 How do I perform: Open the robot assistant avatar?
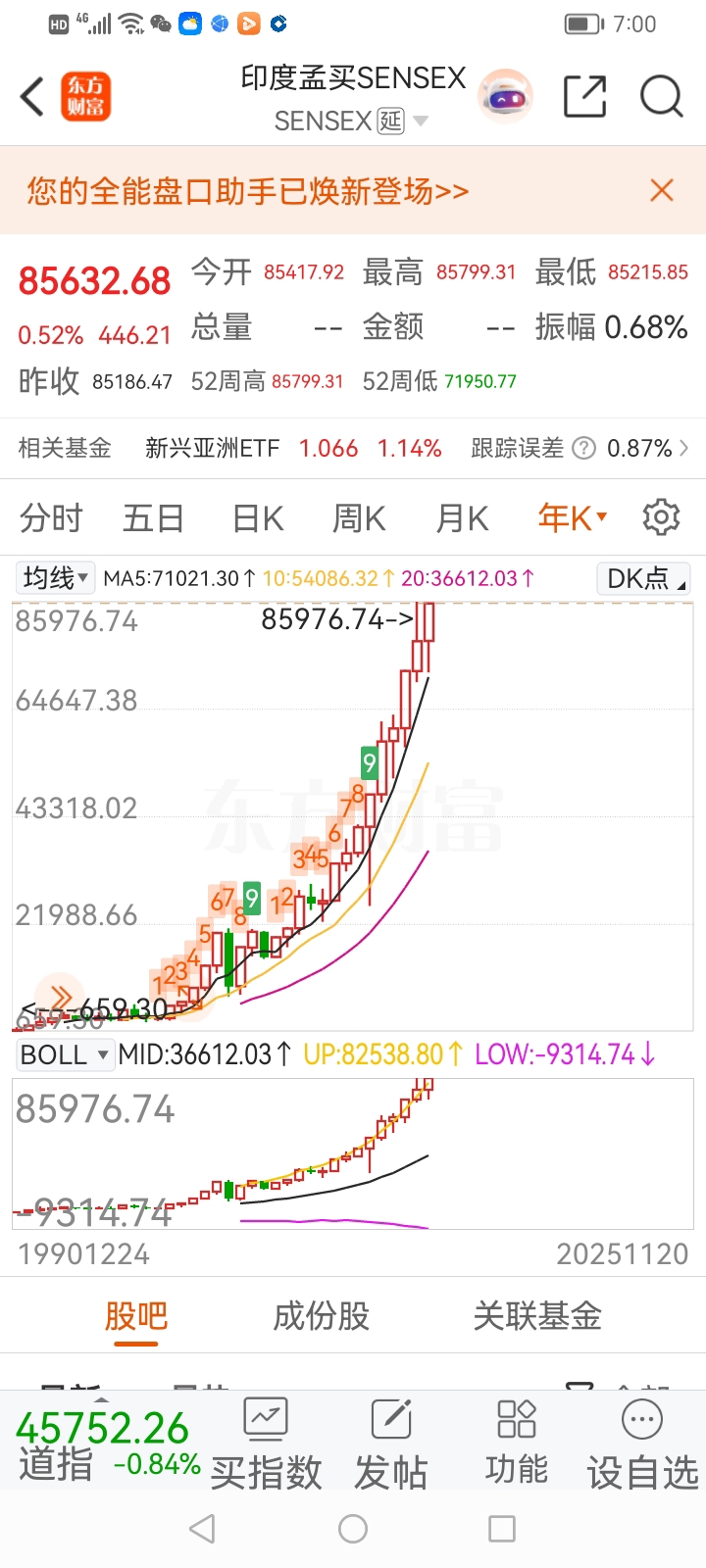click(505, 97)
